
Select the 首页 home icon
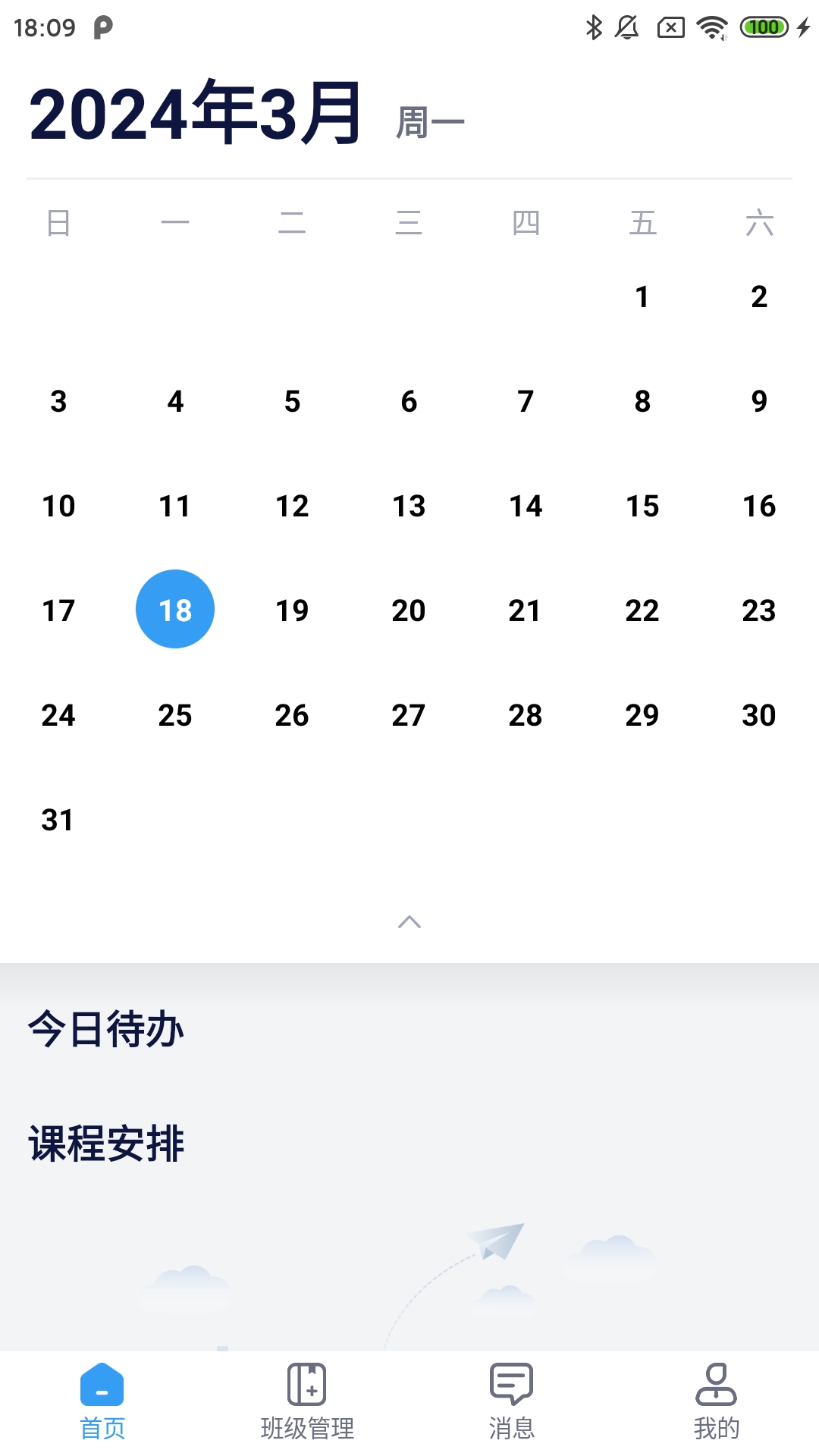[102, 1388]
